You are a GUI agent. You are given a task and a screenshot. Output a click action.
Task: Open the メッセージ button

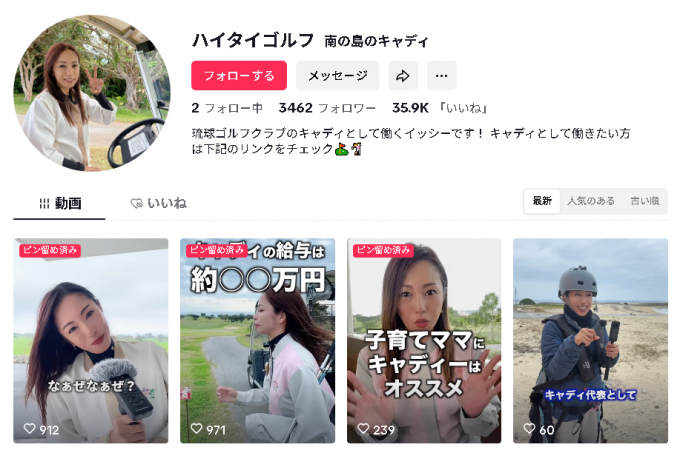point(337,75)
